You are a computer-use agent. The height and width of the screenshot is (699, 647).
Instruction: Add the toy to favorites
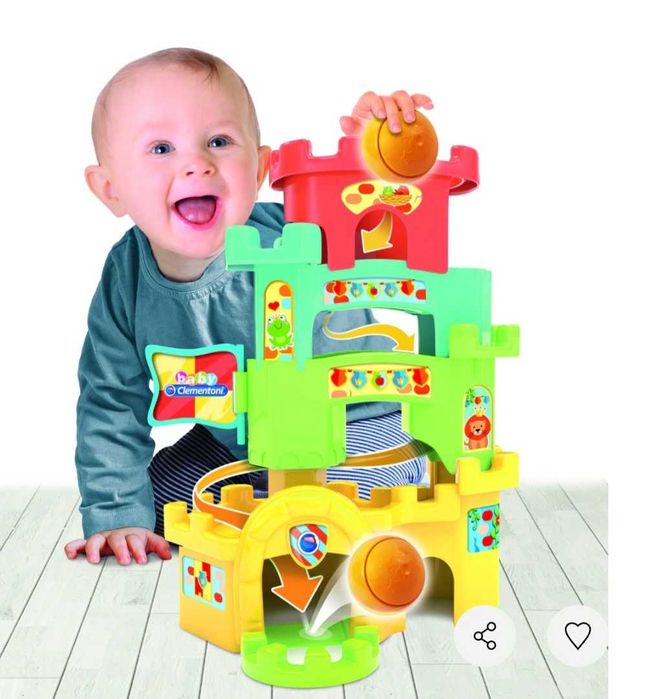click(577, 636)
